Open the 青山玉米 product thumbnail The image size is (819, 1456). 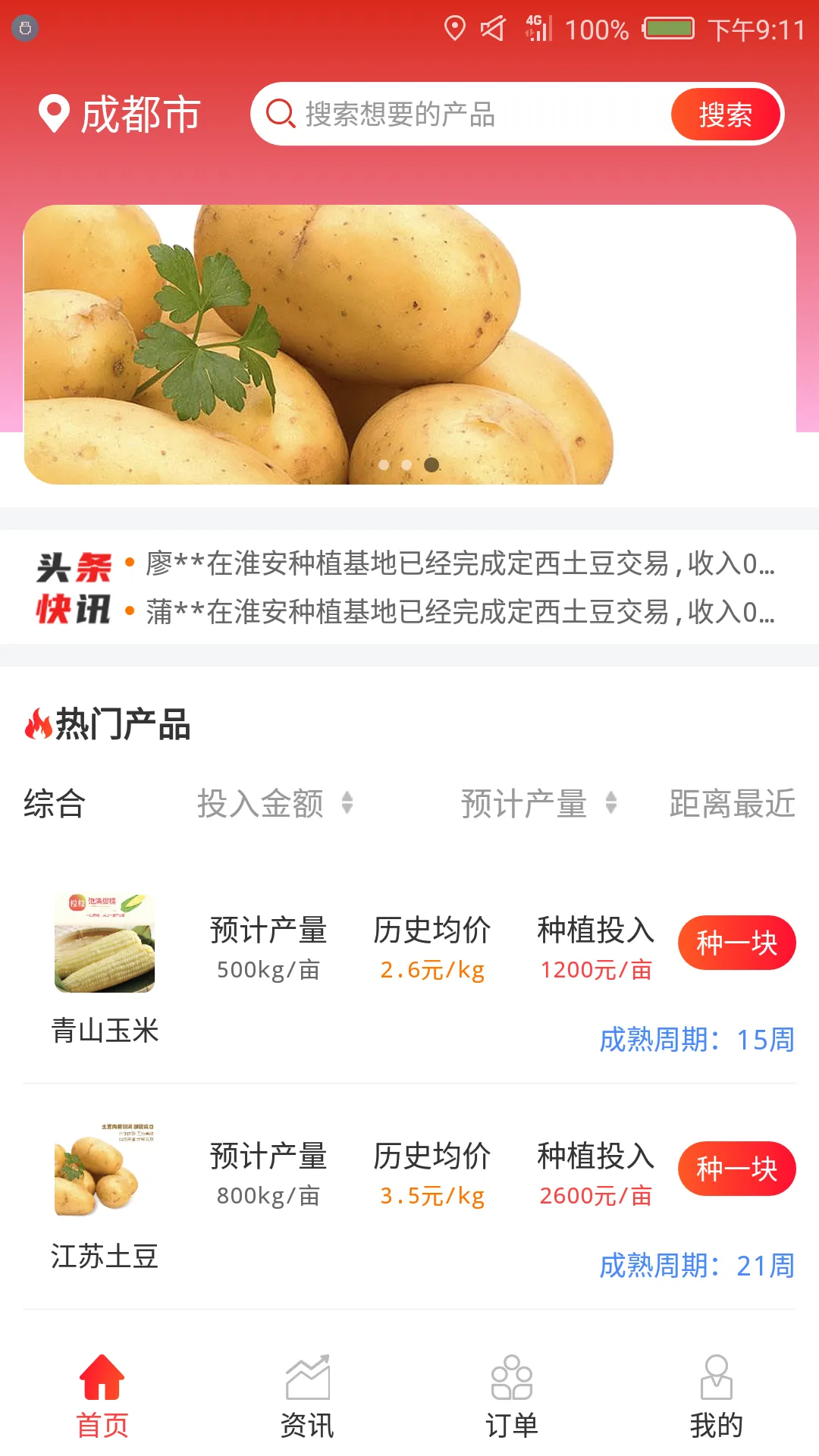coord(103,943)
